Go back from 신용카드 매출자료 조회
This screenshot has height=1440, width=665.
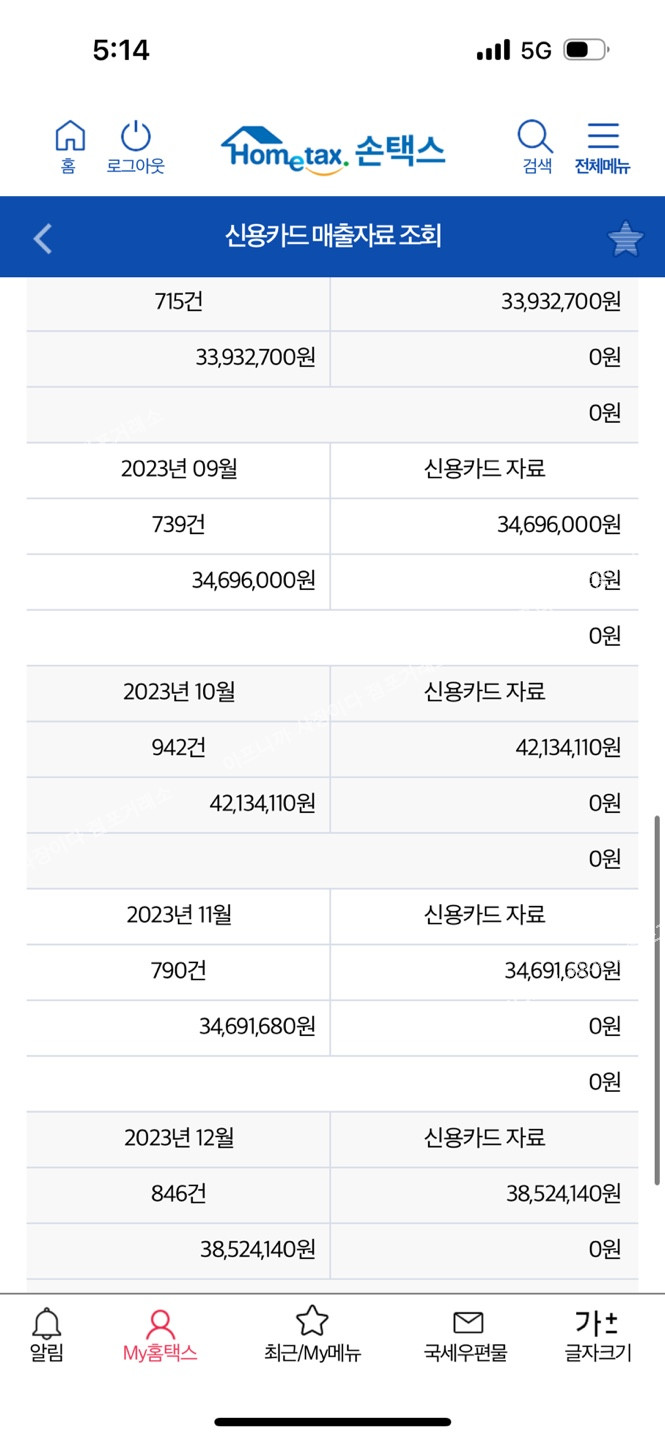point(42,238)
